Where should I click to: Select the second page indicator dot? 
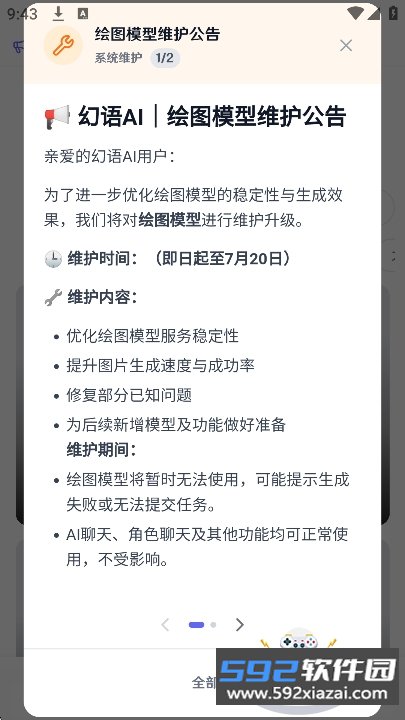coord(213,624)
